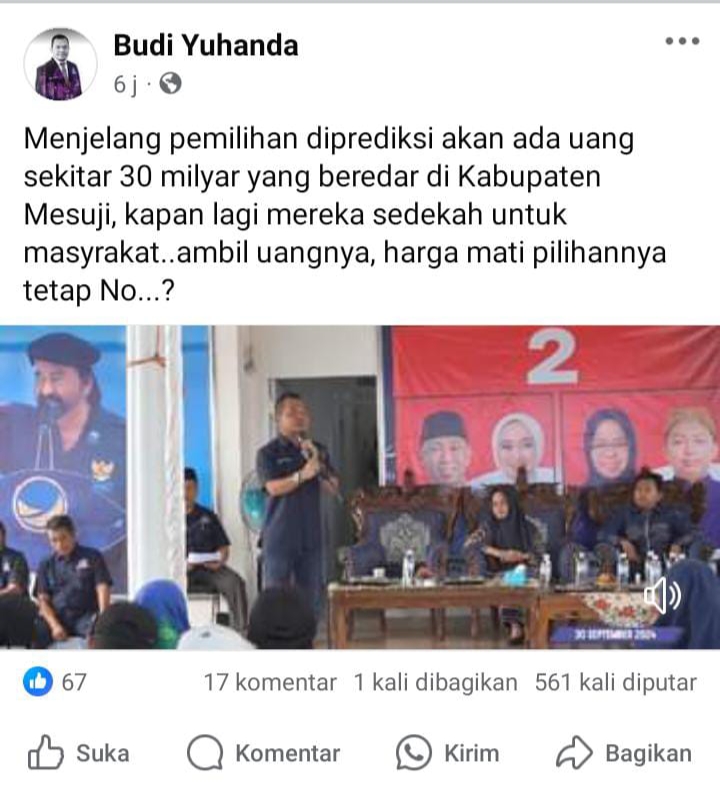Screen dimensions: 720x790
Task: Like the post with Suka
Action: (78, 753)
